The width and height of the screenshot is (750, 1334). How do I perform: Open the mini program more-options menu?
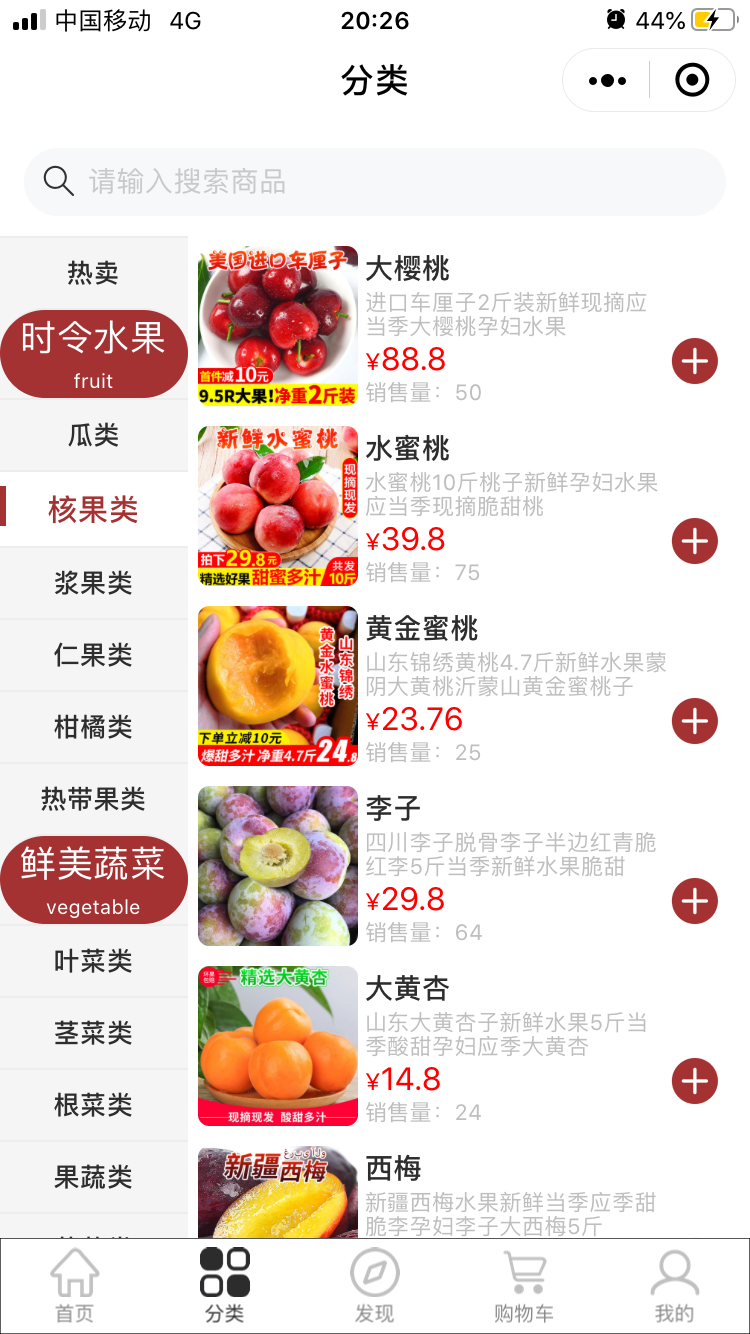tap(608, 80)
